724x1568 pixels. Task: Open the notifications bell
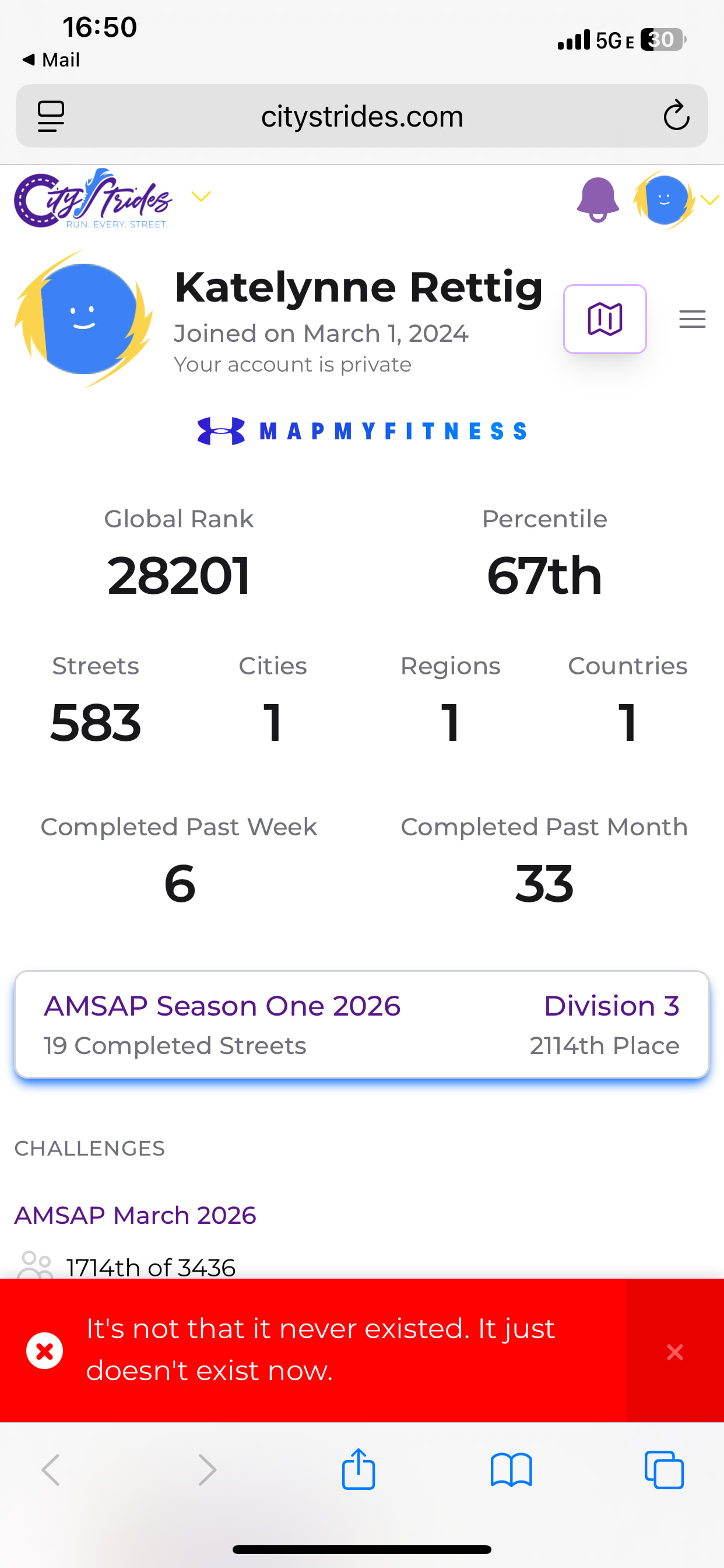click(x=598, y=199)
